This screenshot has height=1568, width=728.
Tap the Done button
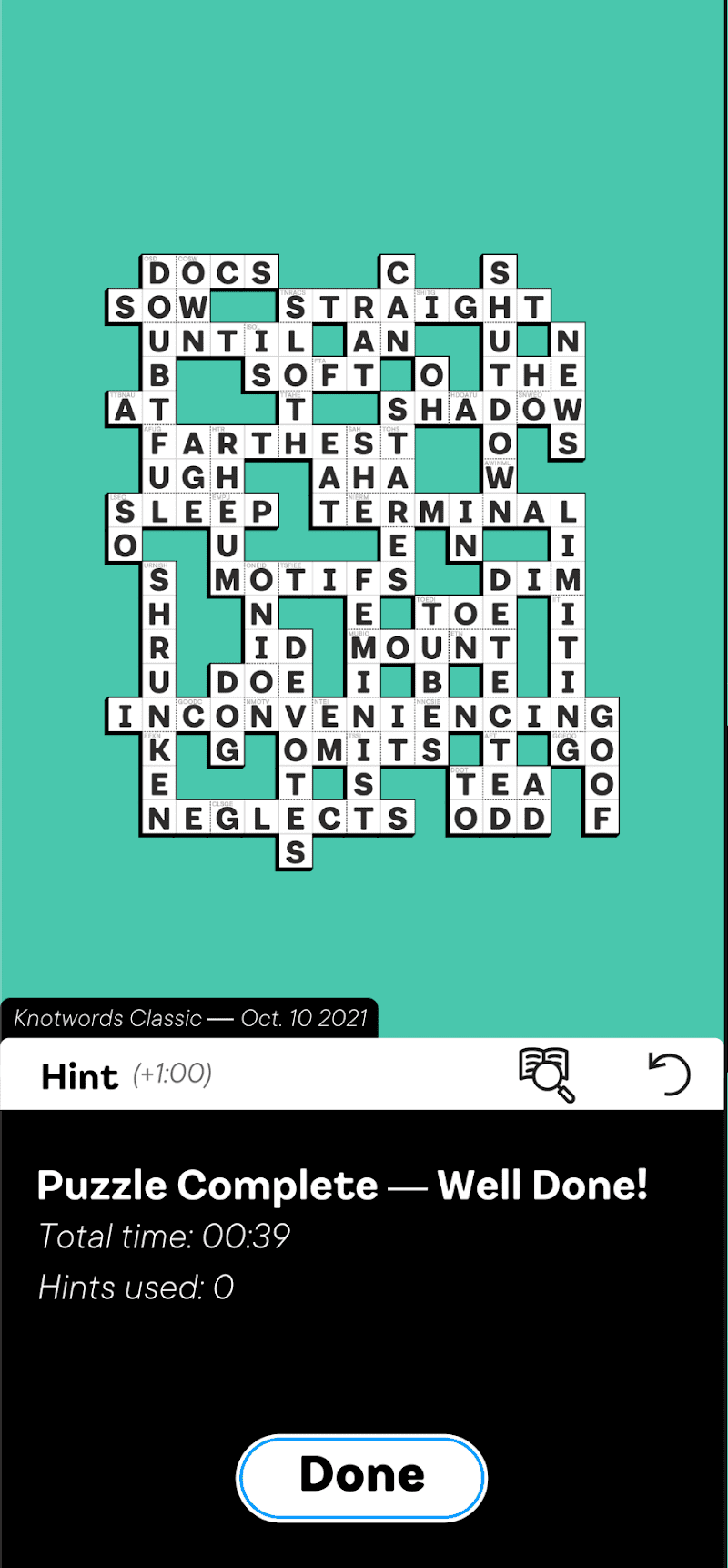coord(362,1476)
